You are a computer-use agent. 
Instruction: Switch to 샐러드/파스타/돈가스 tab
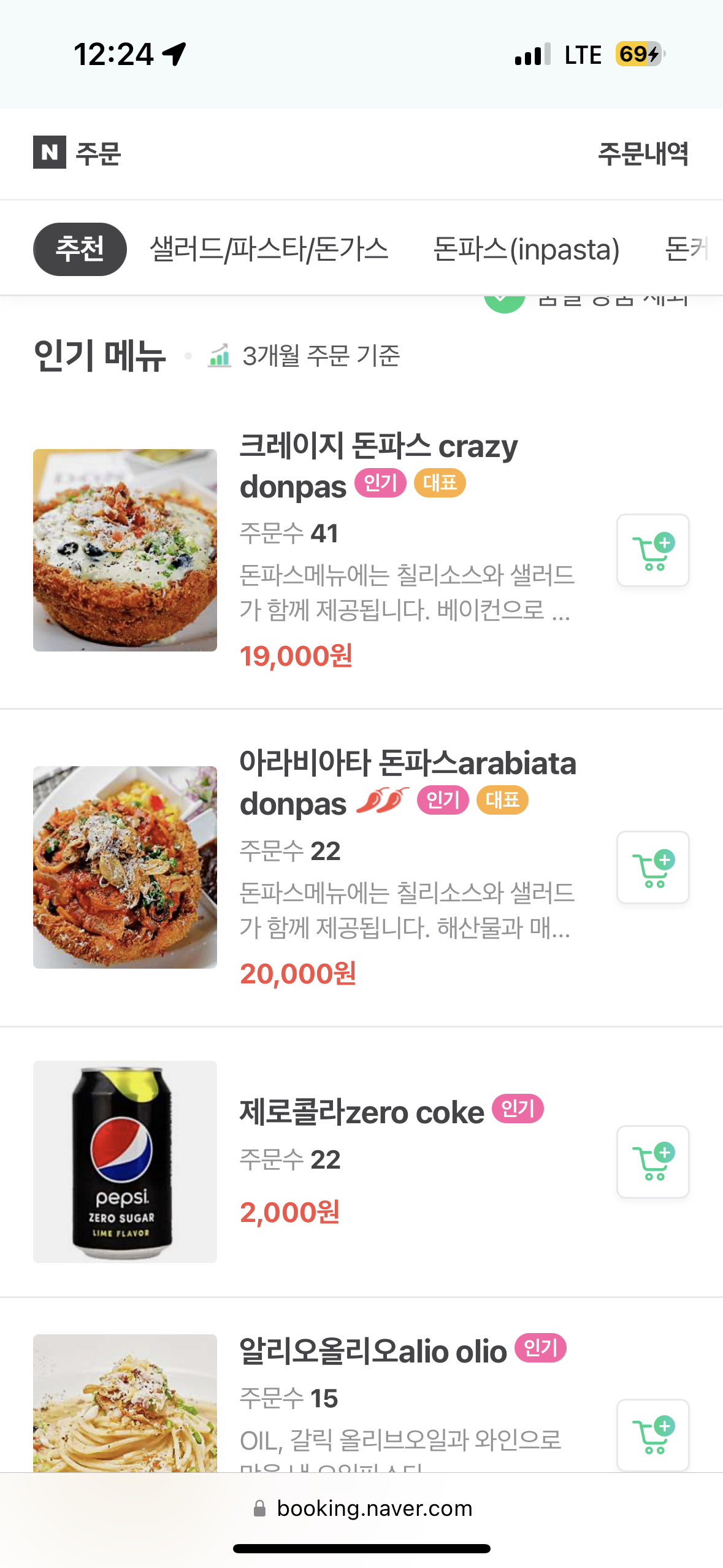pos(269,249)
